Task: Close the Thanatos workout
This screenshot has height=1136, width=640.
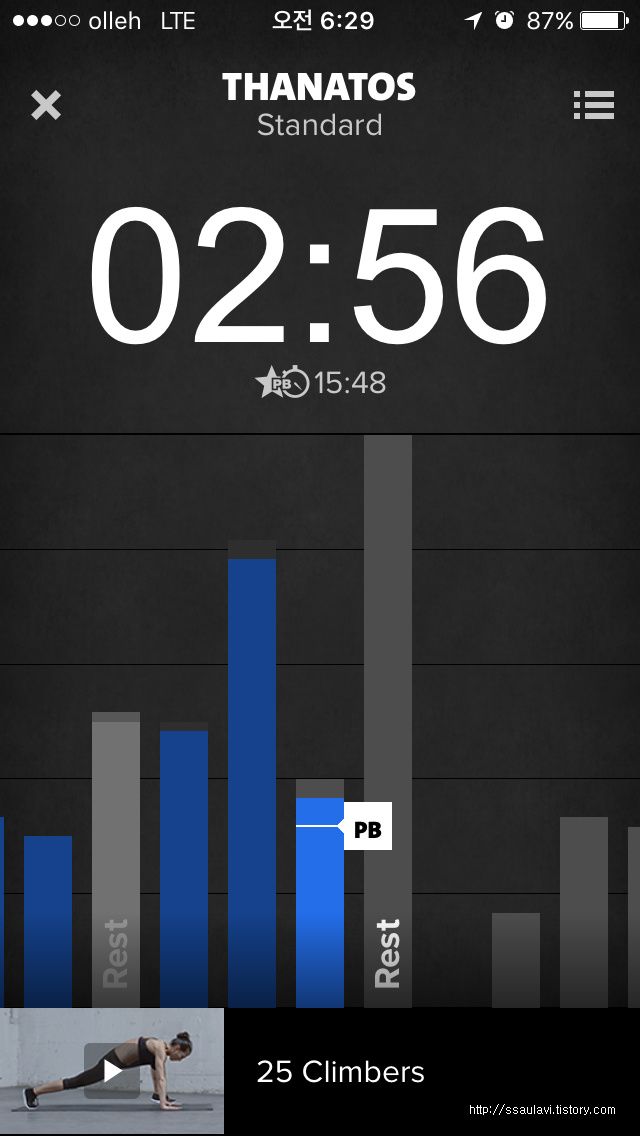Action: click(46, 106)
